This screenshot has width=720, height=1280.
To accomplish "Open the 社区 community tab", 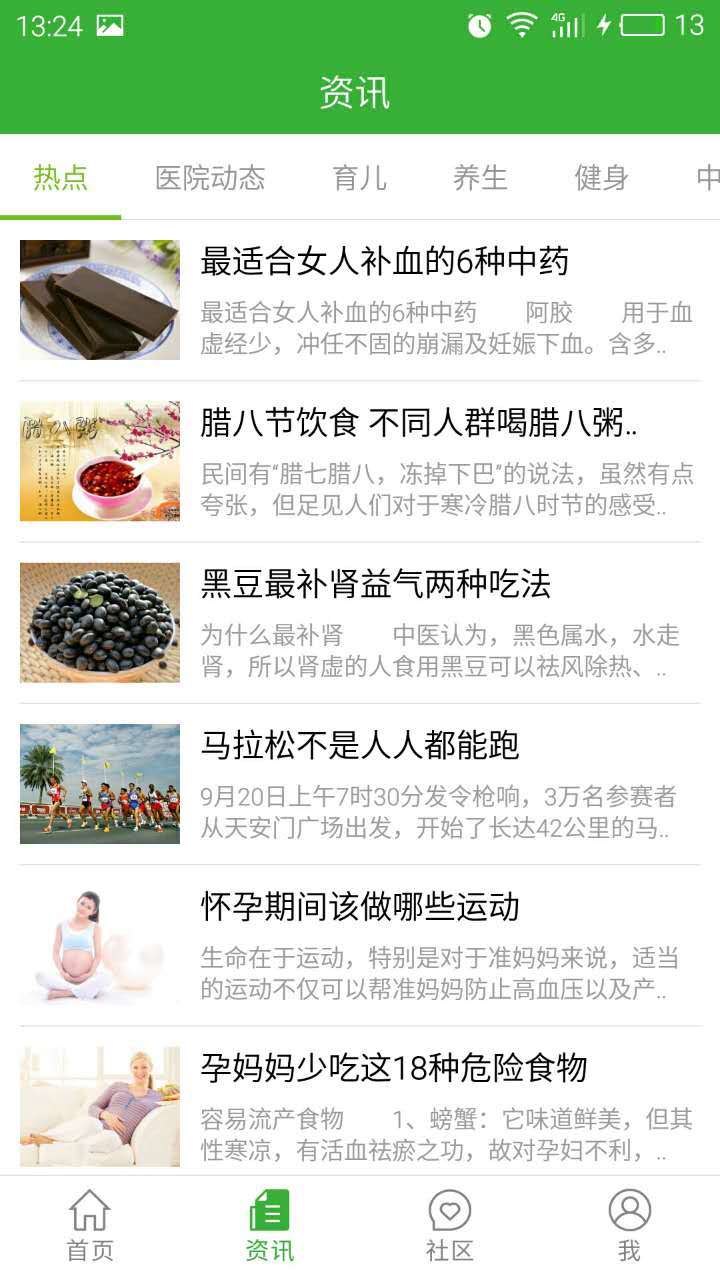I will click(450, 1226).
